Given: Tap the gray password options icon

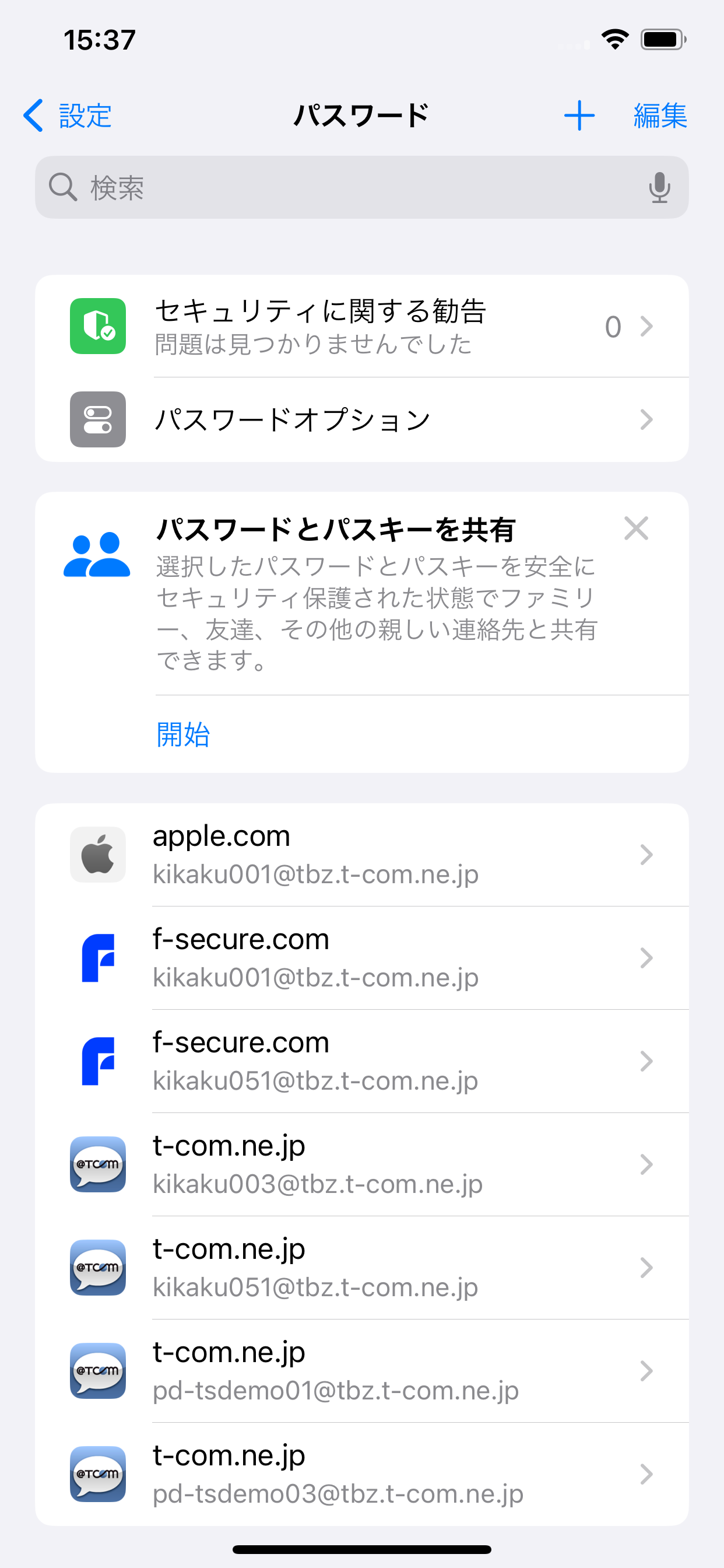Looking at the screenshot, I should [x=98, y=419].
